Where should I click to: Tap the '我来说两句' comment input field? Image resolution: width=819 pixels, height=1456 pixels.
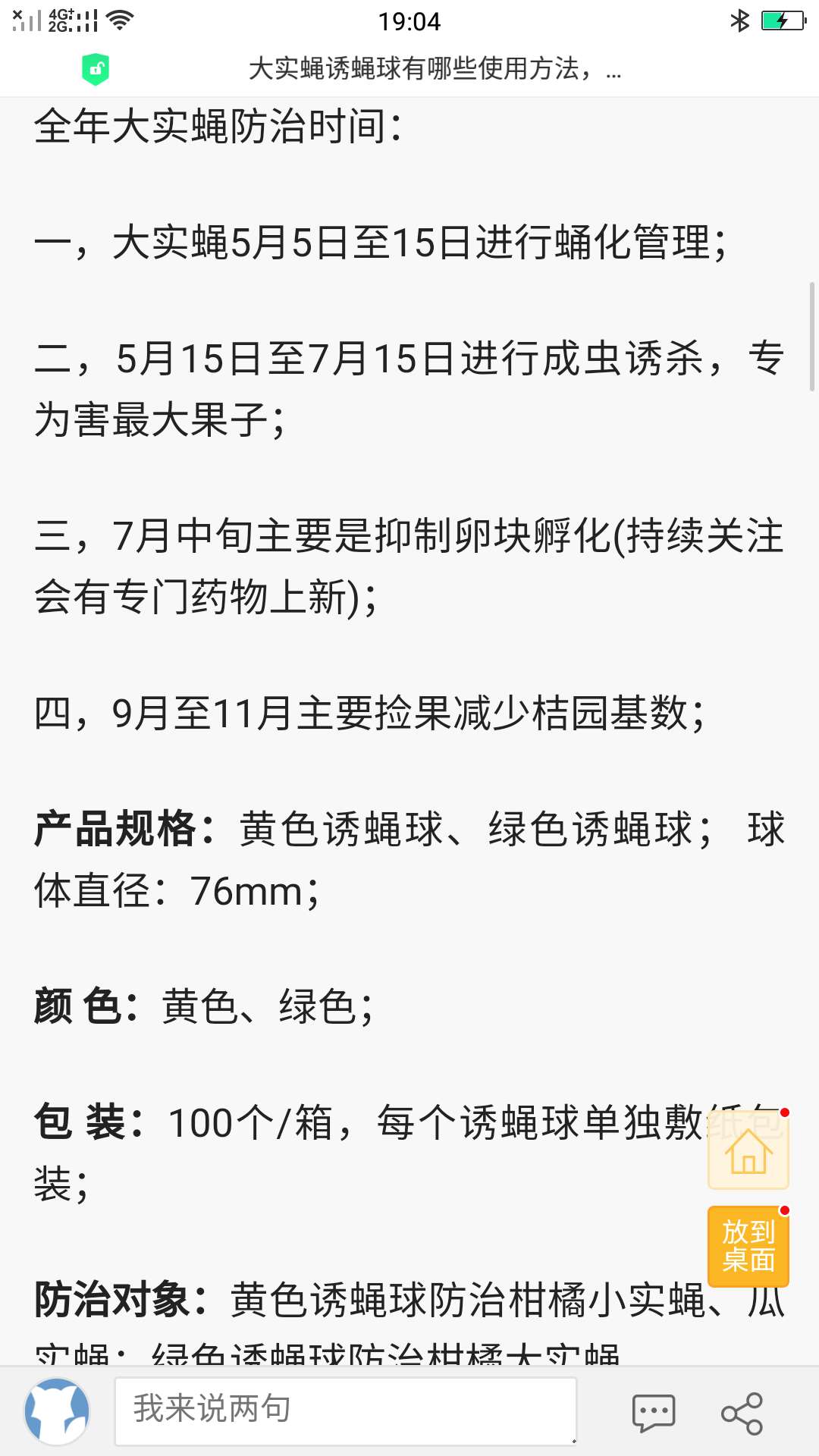coord(345,1411)
